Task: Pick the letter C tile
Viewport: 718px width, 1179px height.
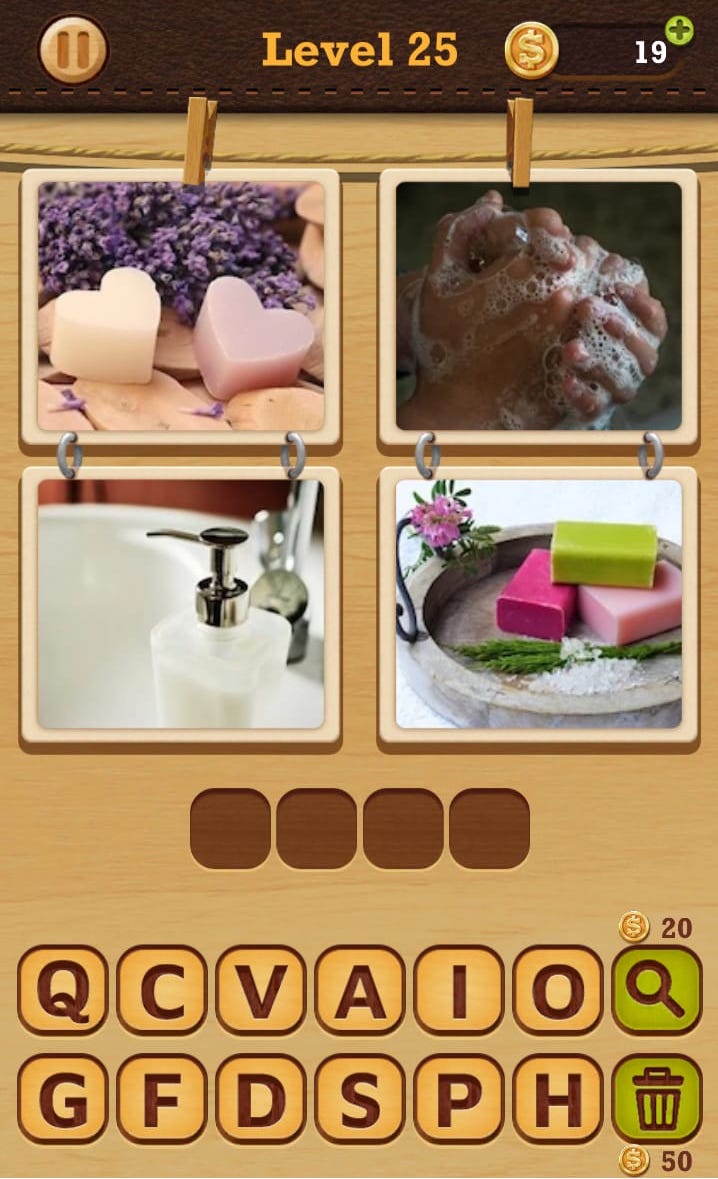Action: point(161,990)
